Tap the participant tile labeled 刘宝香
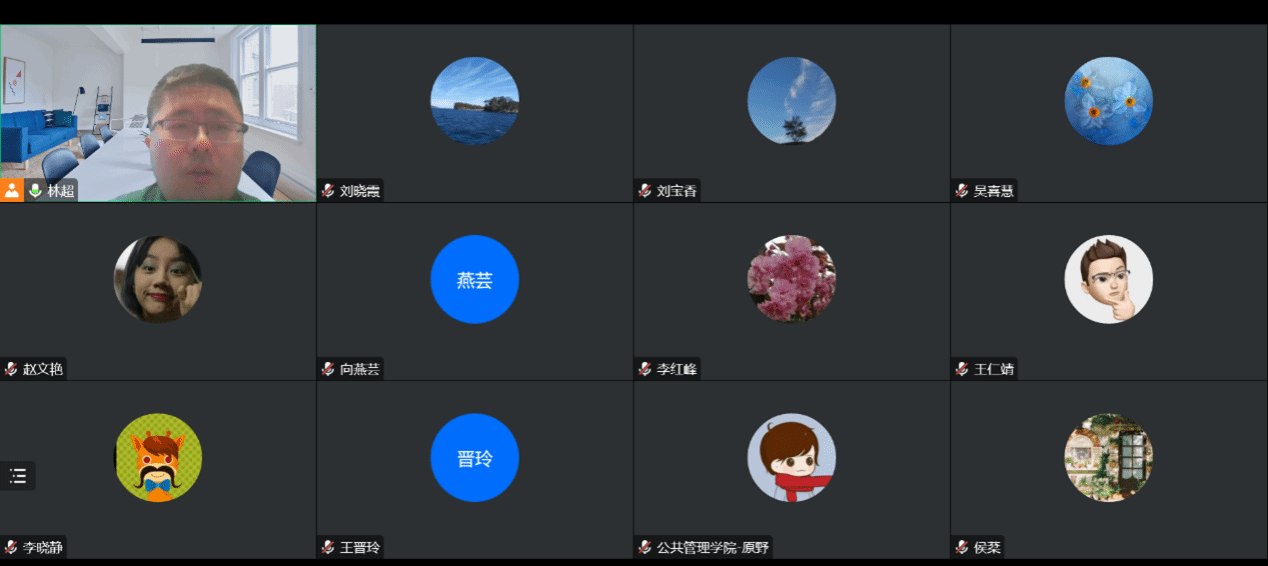This screenshot has height=566, width=1268. pyautogui.click(x=791, y=113)
